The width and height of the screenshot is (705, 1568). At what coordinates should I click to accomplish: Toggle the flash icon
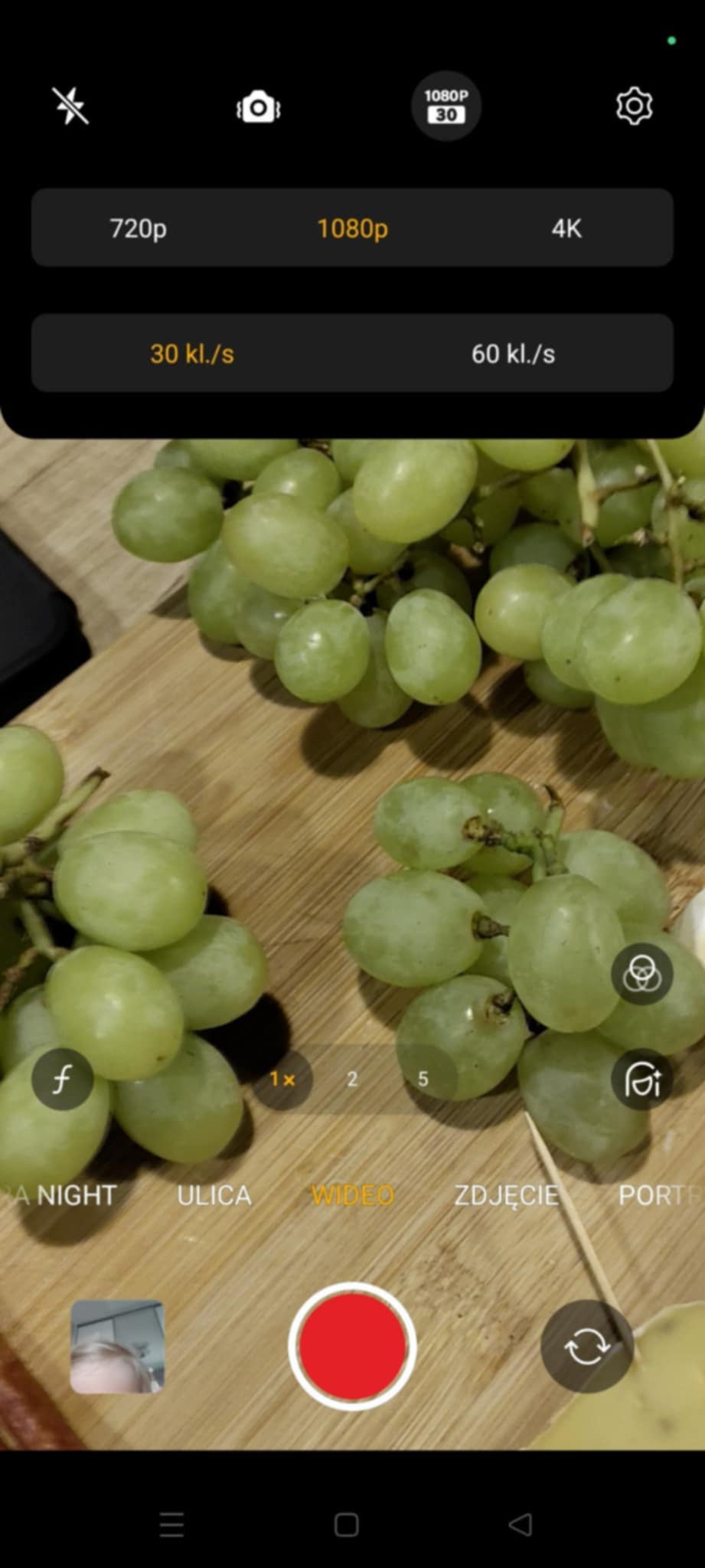point(70,106)
